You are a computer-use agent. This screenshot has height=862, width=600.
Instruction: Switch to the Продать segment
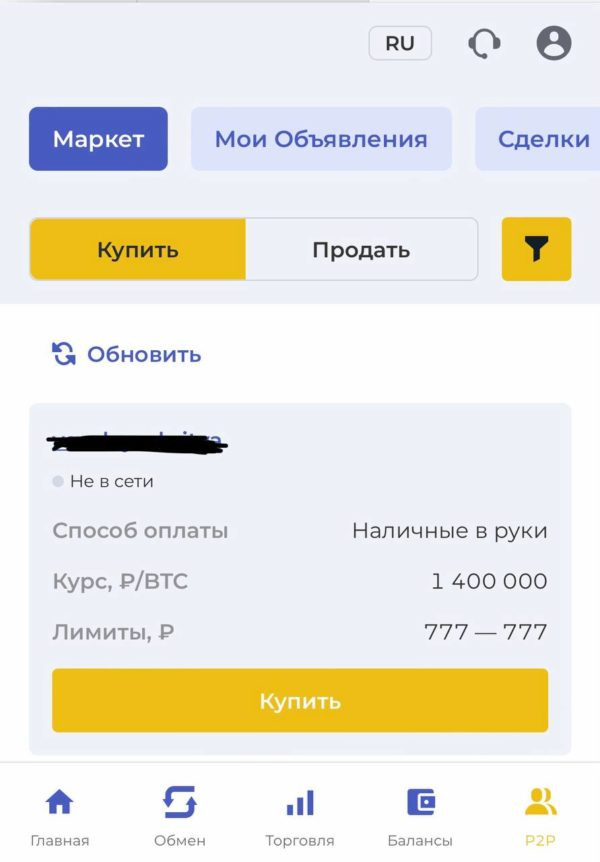[361, 249]
